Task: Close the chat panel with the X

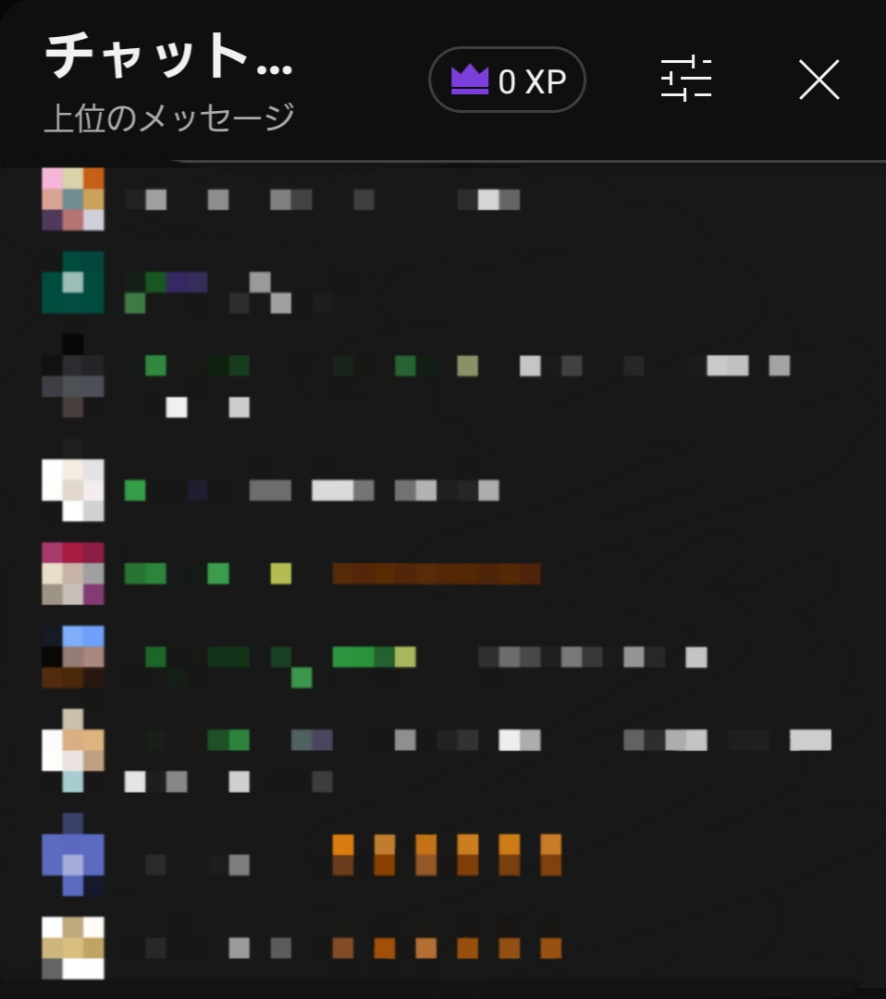Action: click(x=819, y=80)
